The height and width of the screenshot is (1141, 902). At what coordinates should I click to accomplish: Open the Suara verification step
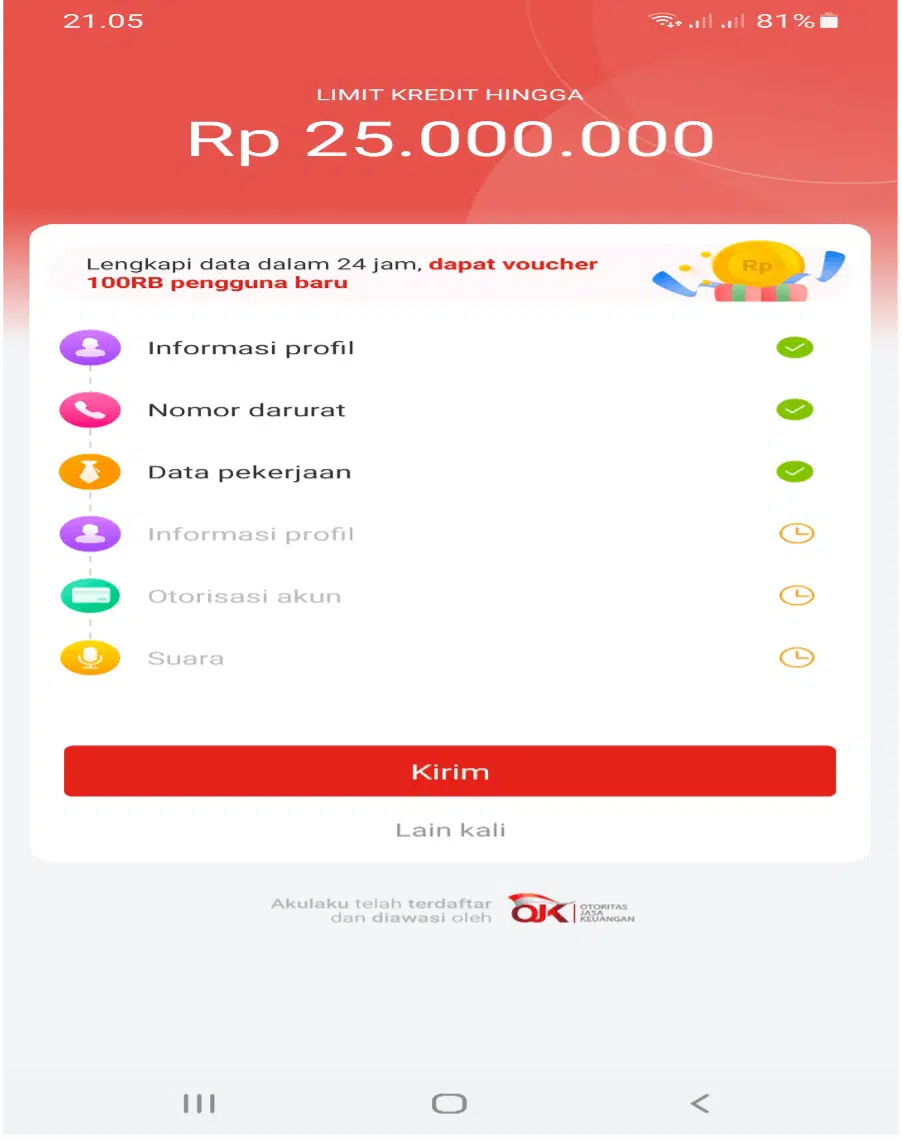pos(186,658)
